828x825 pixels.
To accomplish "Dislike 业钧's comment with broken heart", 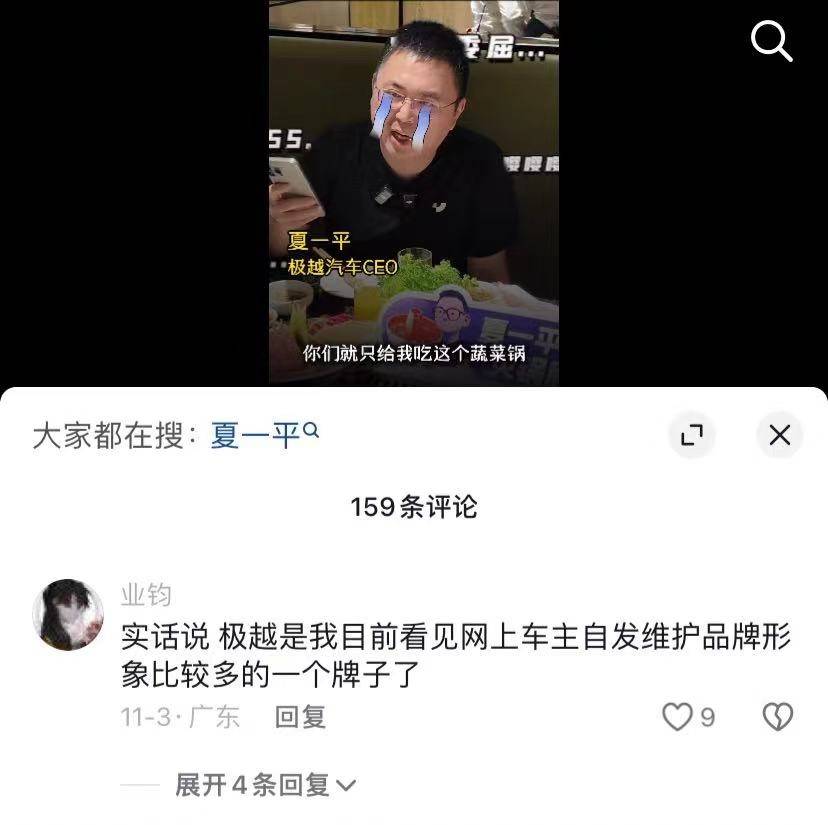I will [x=777, y=716].
